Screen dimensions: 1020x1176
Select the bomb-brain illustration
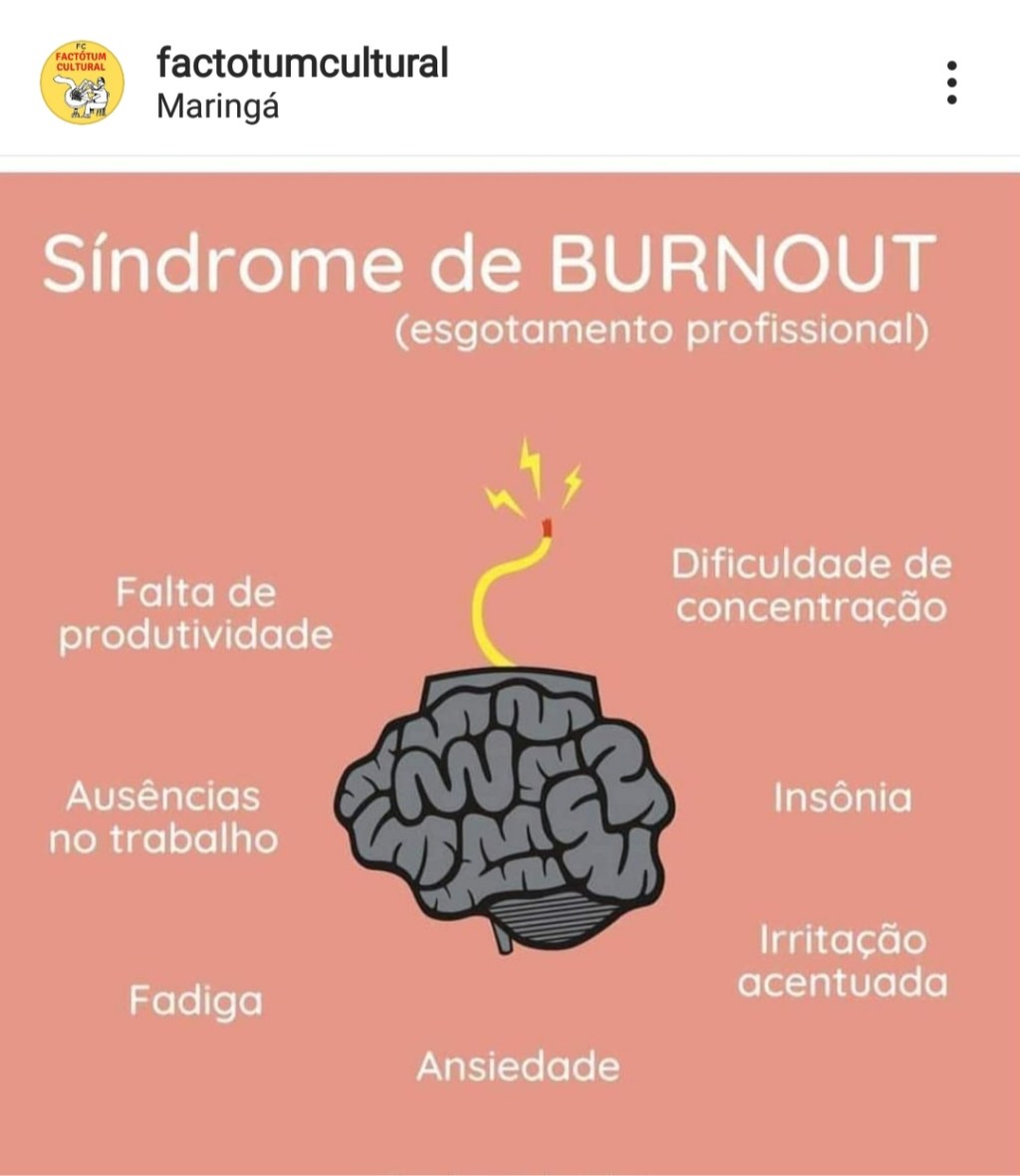[508, 807]
